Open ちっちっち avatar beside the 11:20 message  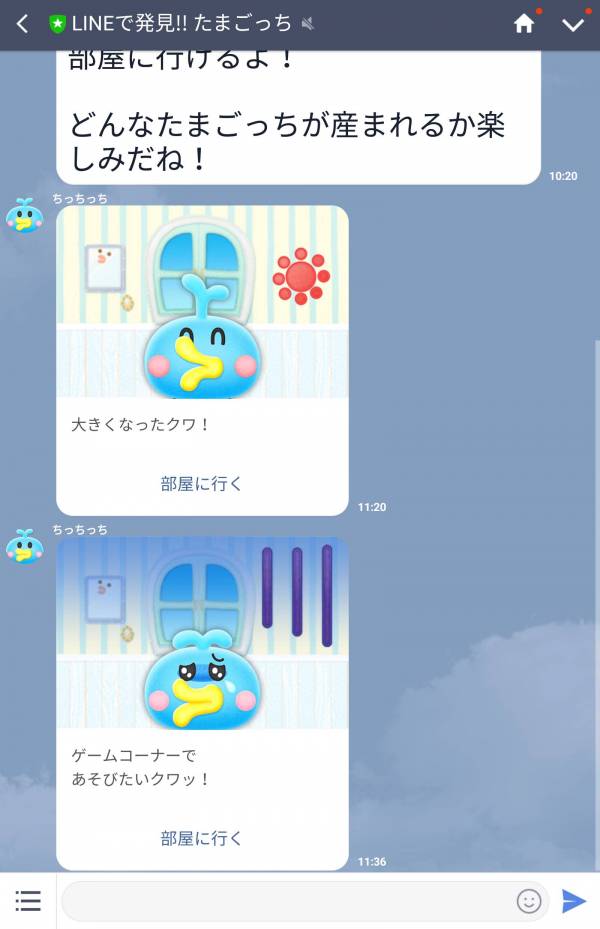24,217
